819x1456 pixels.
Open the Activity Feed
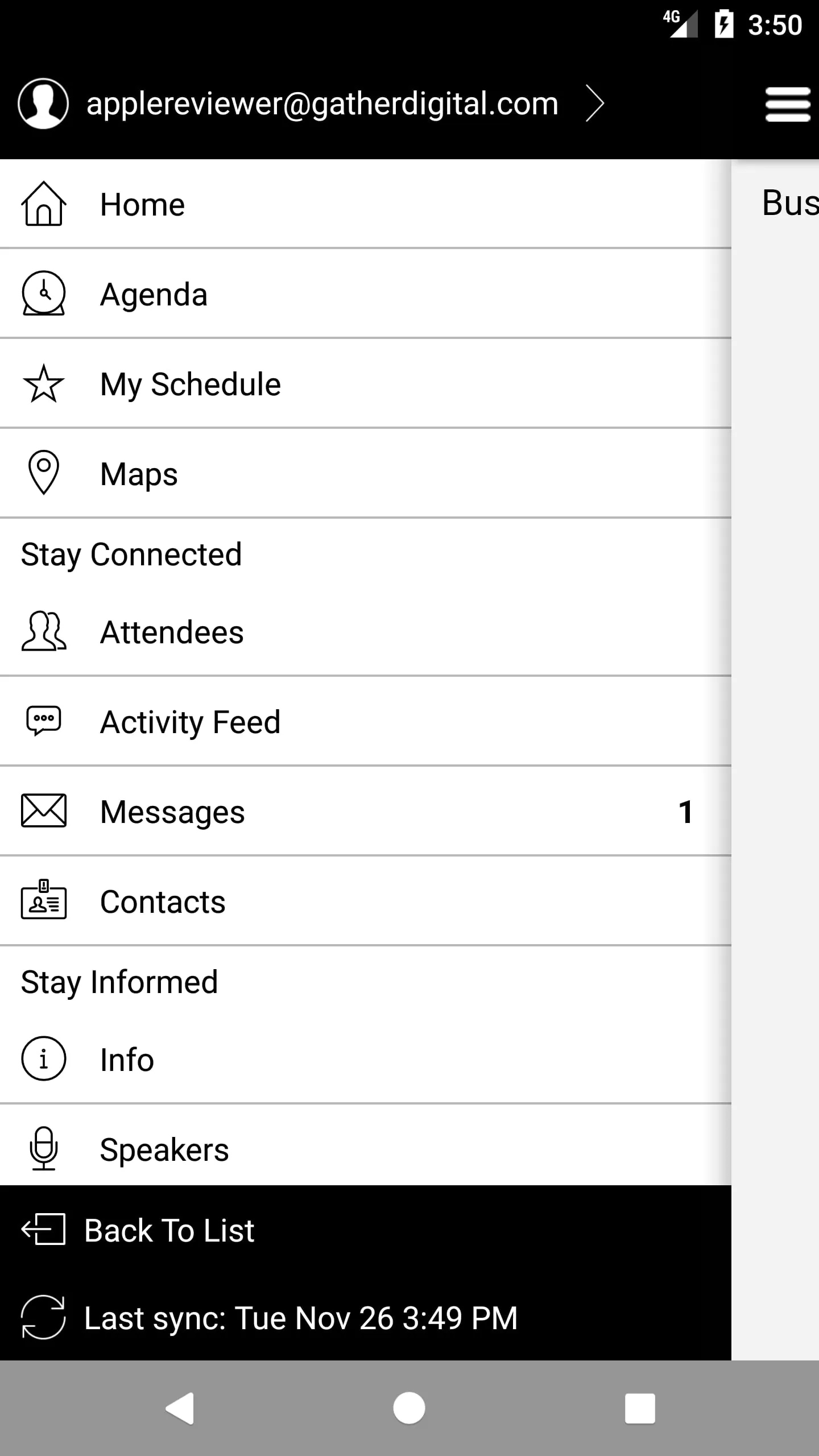pyautogui.click(x=364, y=722)
